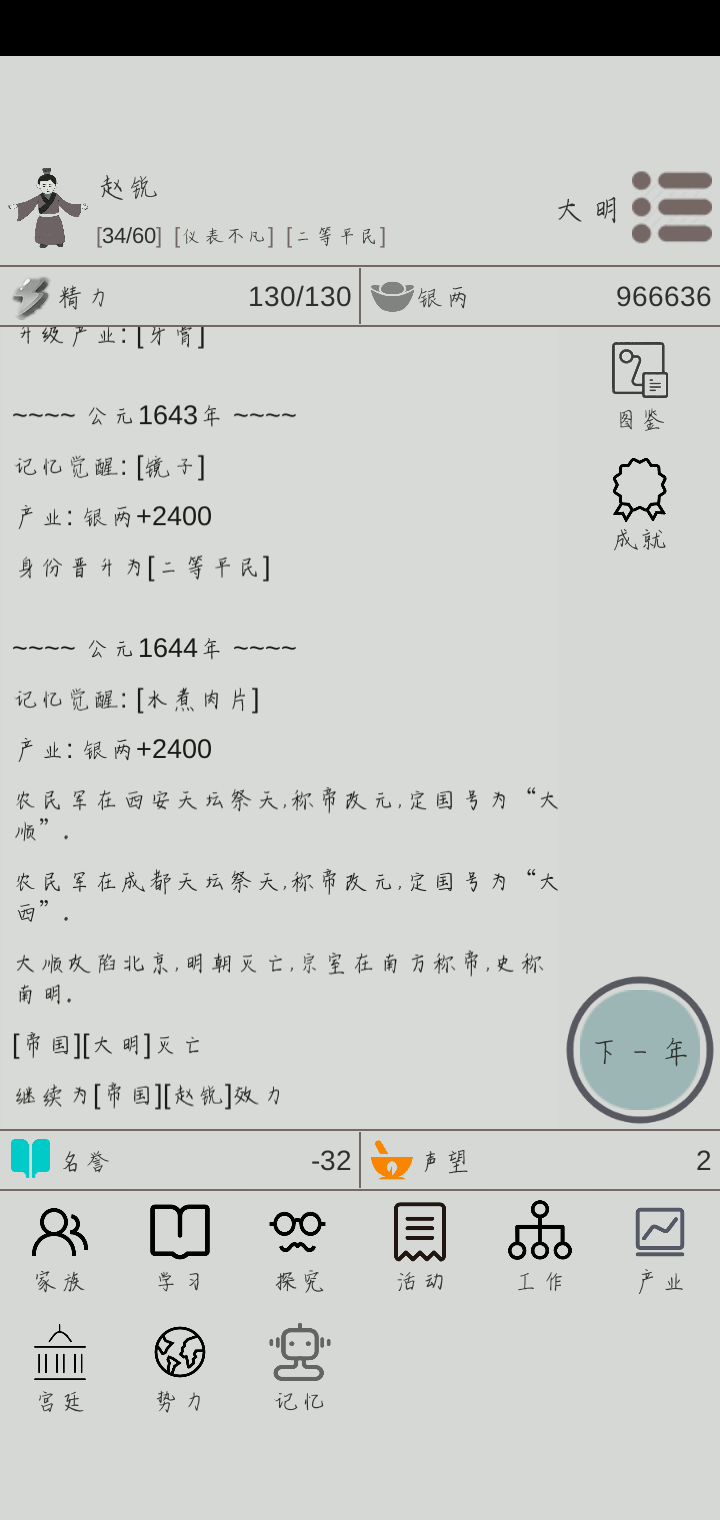720x1520 pixels.
Task: Open the 势力 factions section
Action: [x=180, y=1368]
